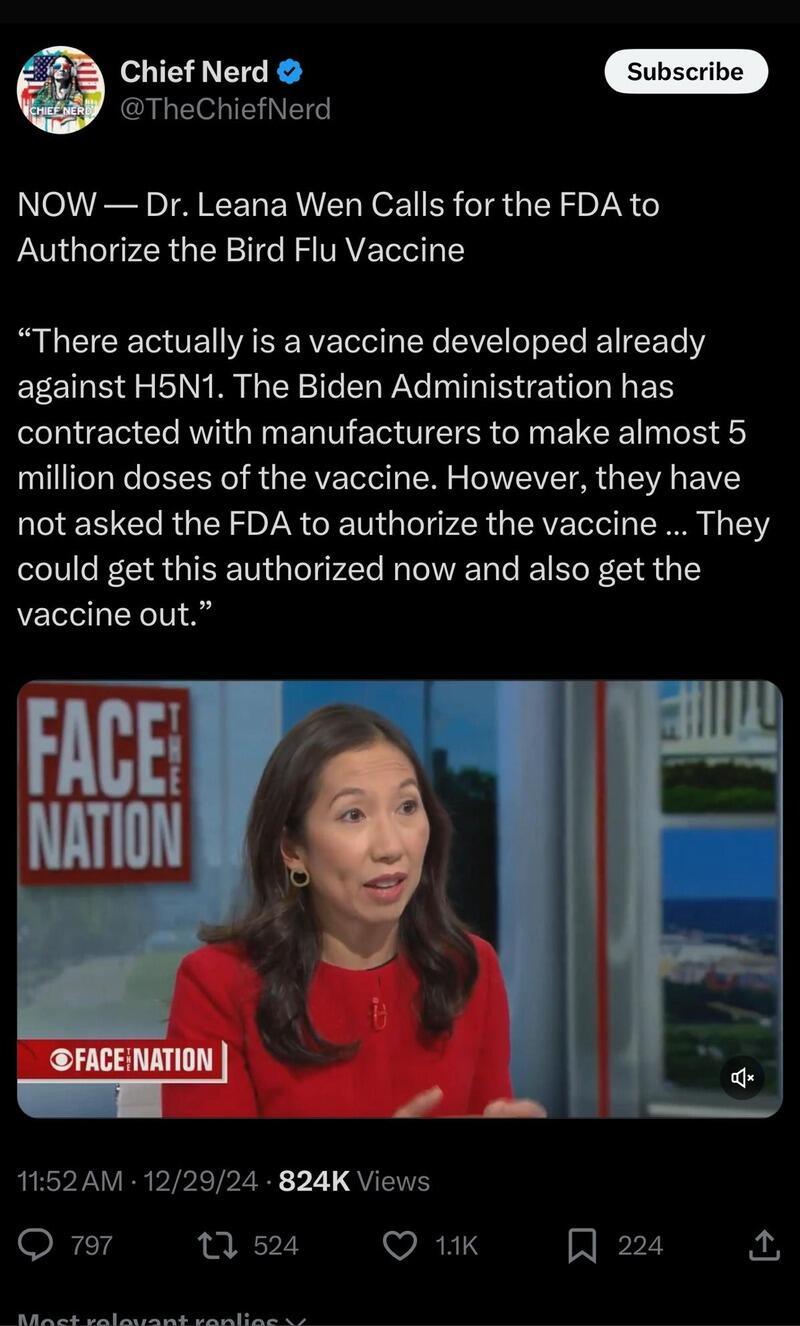The height and width of the screenshot is (1326, 800).
Task: Open Chief Nerd's profile picture
Action: click(x=60, y=90)
